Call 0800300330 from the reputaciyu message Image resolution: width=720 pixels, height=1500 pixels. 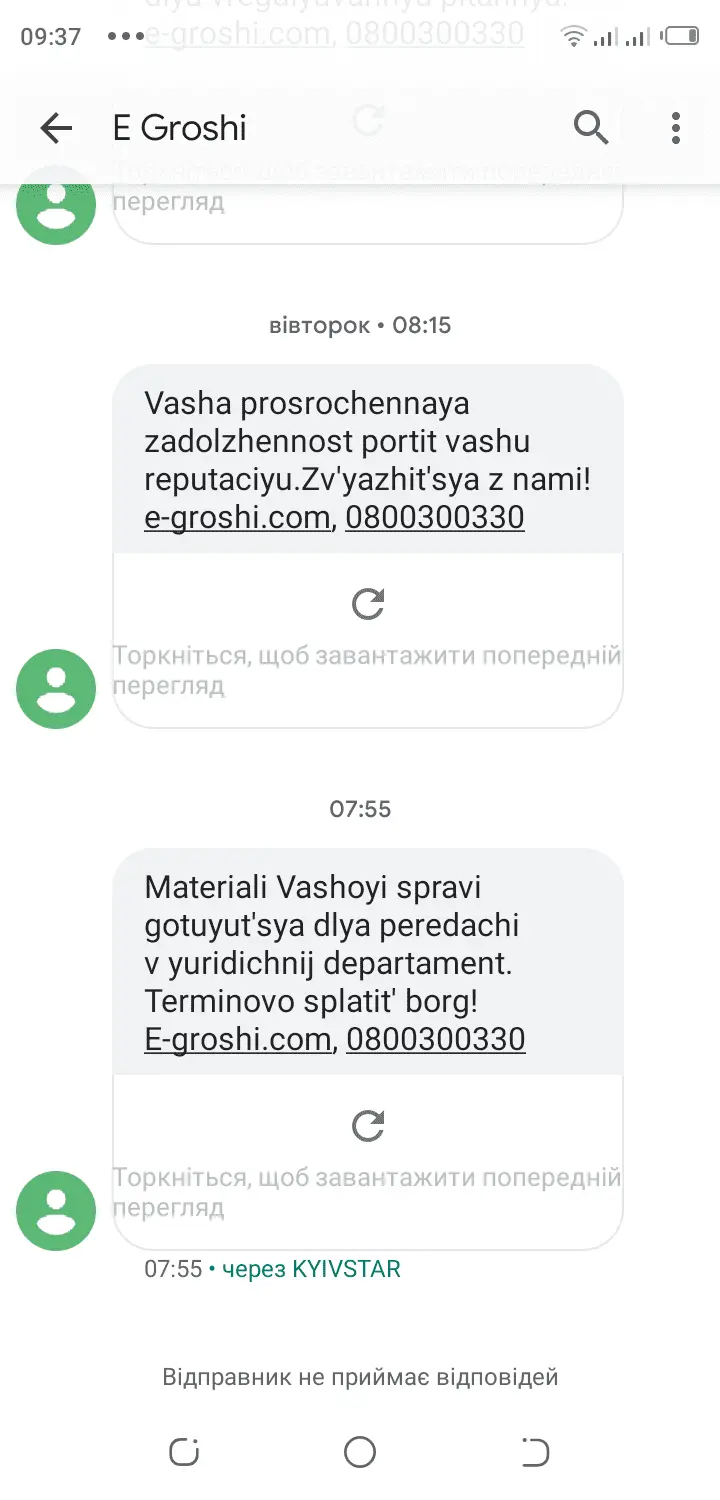(435, 518)
